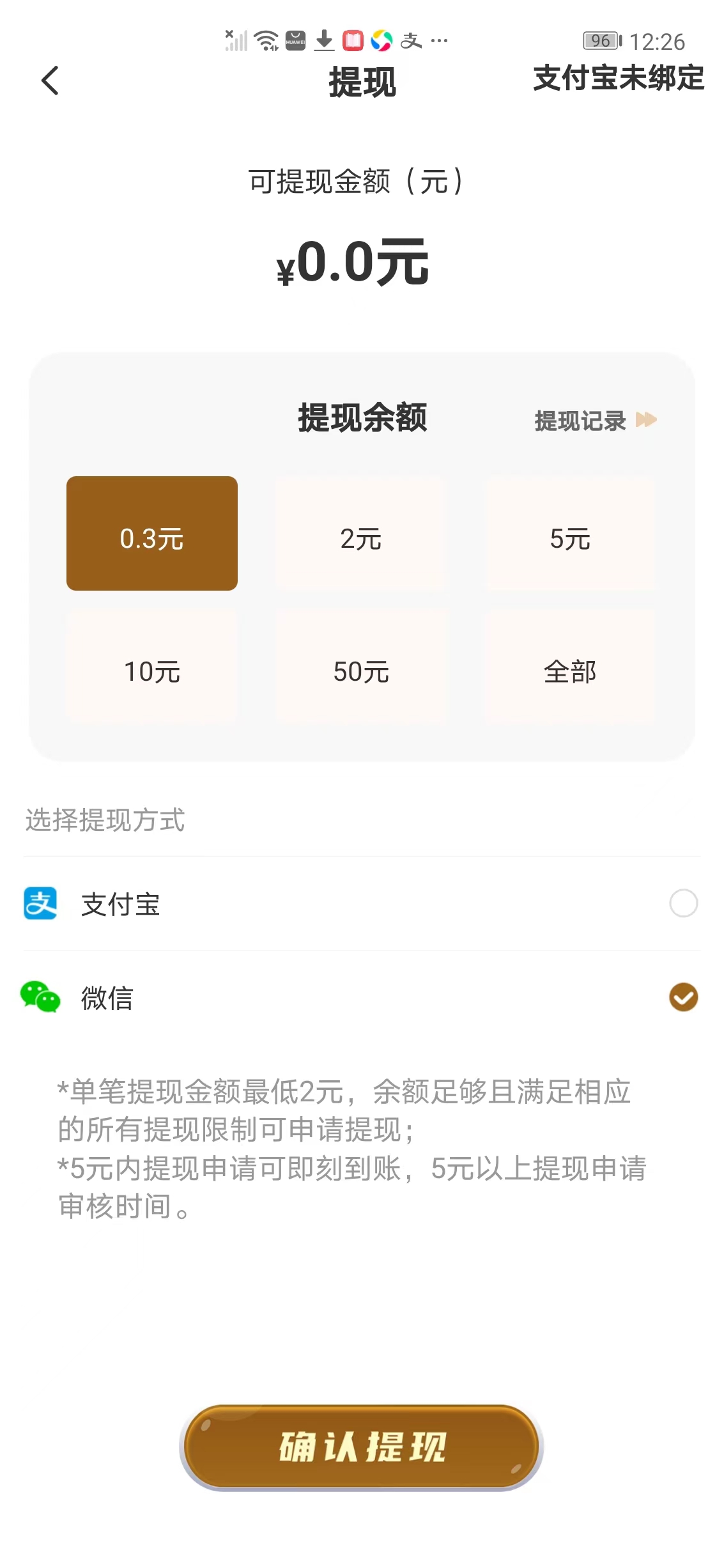Tap 支付宝未绑定 to bind Alipay
The width and height of the screenshot is (724, 1568).
coord(618,78)
